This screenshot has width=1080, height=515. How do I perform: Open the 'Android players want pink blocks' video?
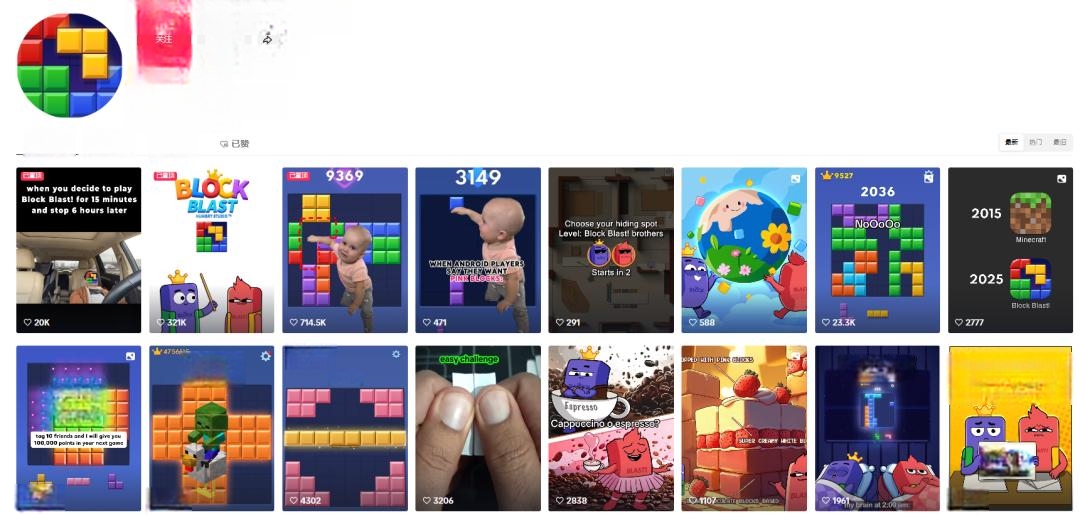pyautogui.click(x=477, y=250)
